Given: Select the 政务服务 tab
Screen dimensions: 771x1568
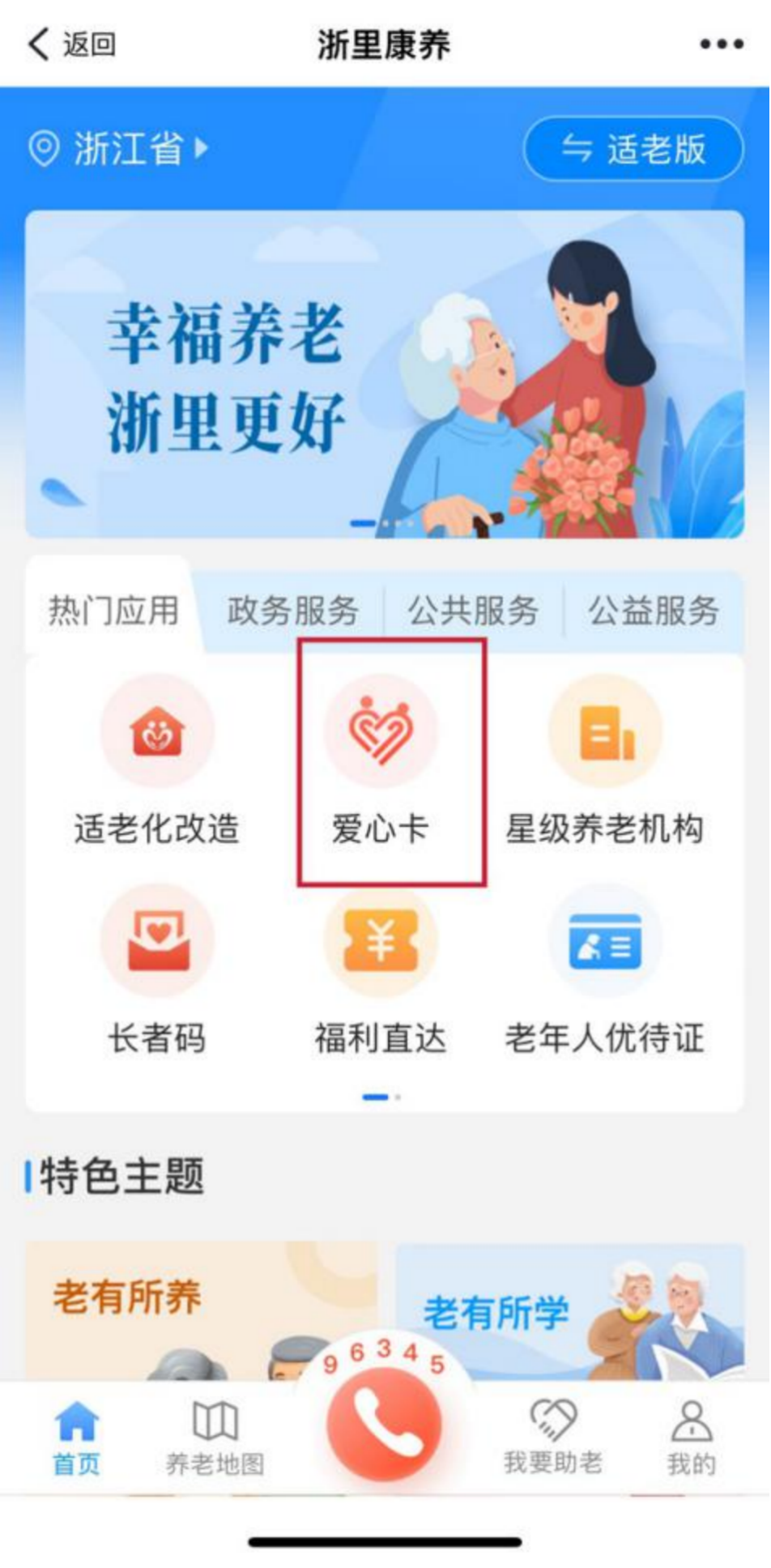Looking at the screenshot, I should tap(292, 611).
